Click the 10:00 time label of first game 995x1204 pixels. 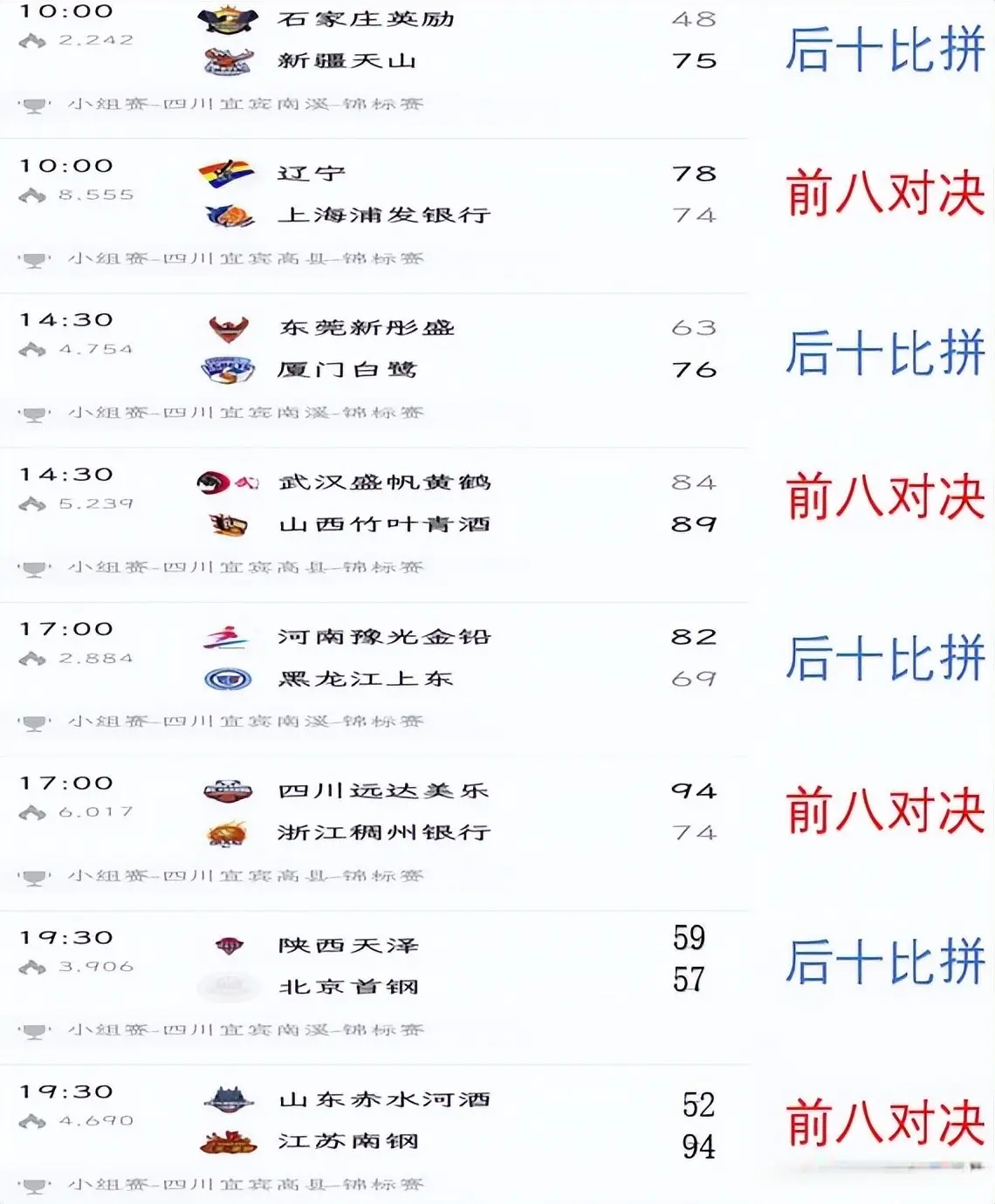click(x=65, y=13)
